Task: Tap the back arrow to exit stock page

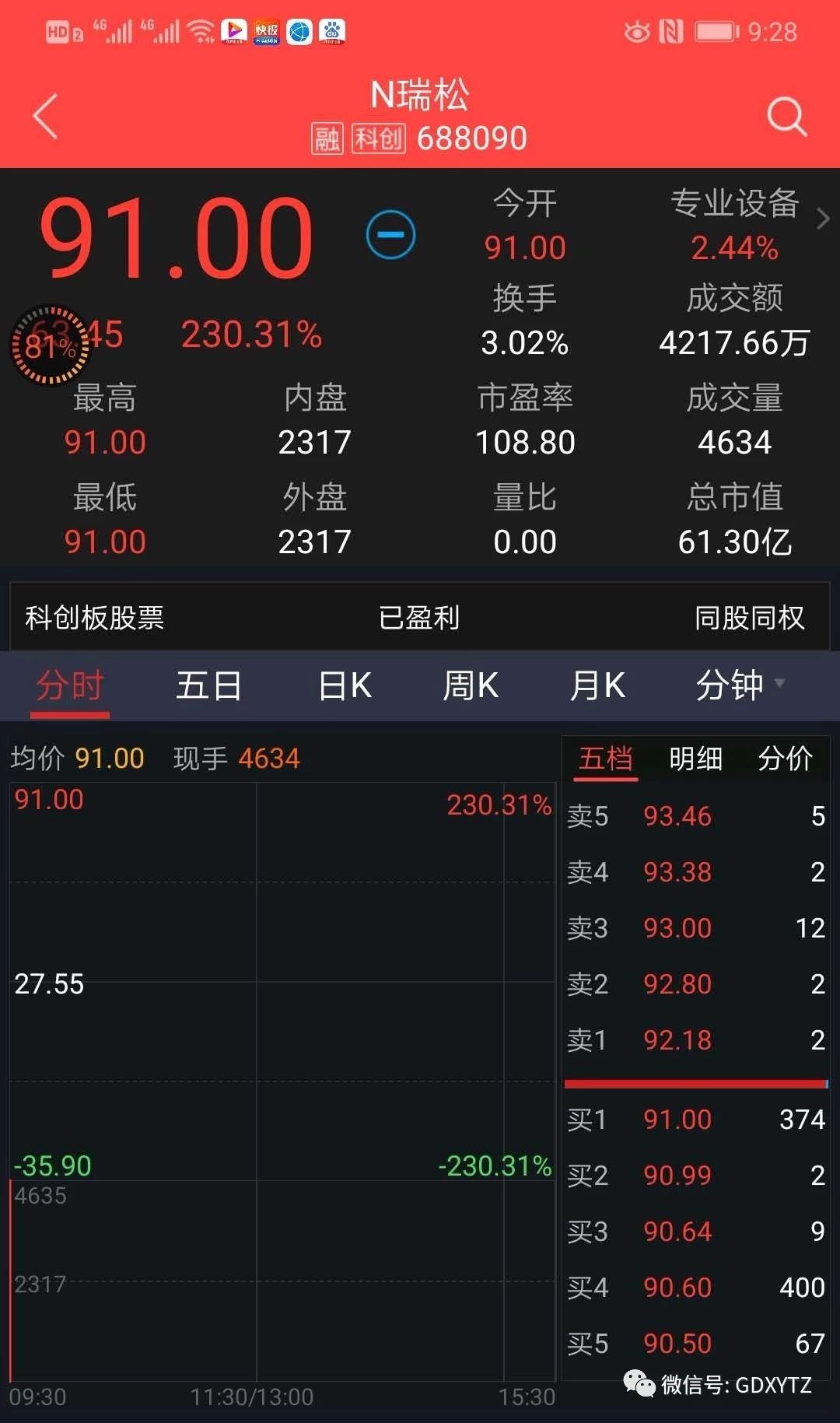Action: click(44, 115)
